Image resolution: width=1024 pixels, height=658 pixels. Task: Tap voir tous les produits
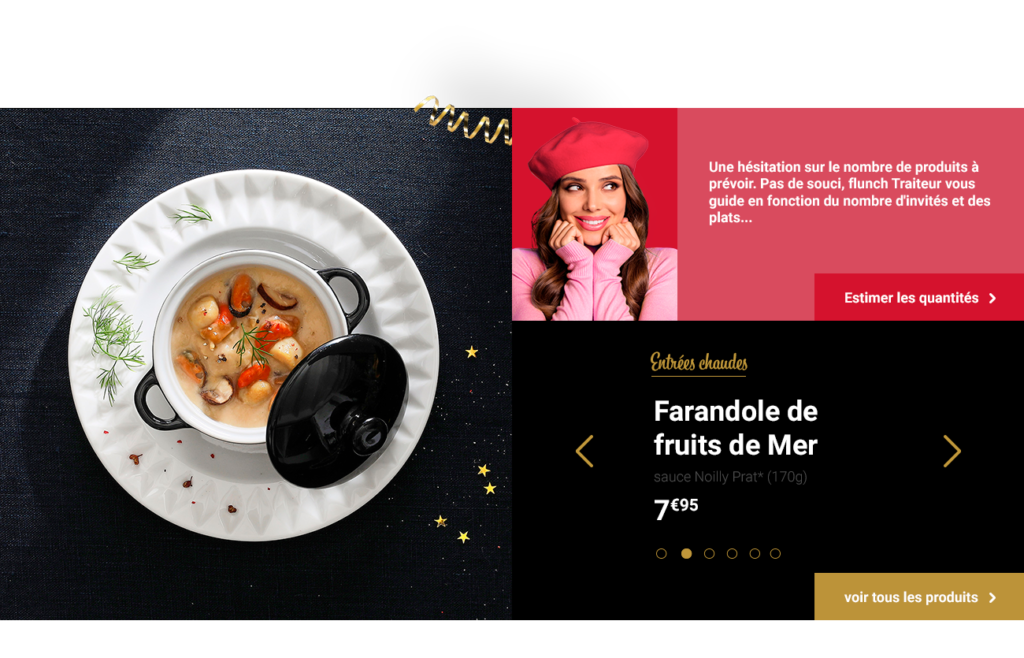[x=919, y=597]
